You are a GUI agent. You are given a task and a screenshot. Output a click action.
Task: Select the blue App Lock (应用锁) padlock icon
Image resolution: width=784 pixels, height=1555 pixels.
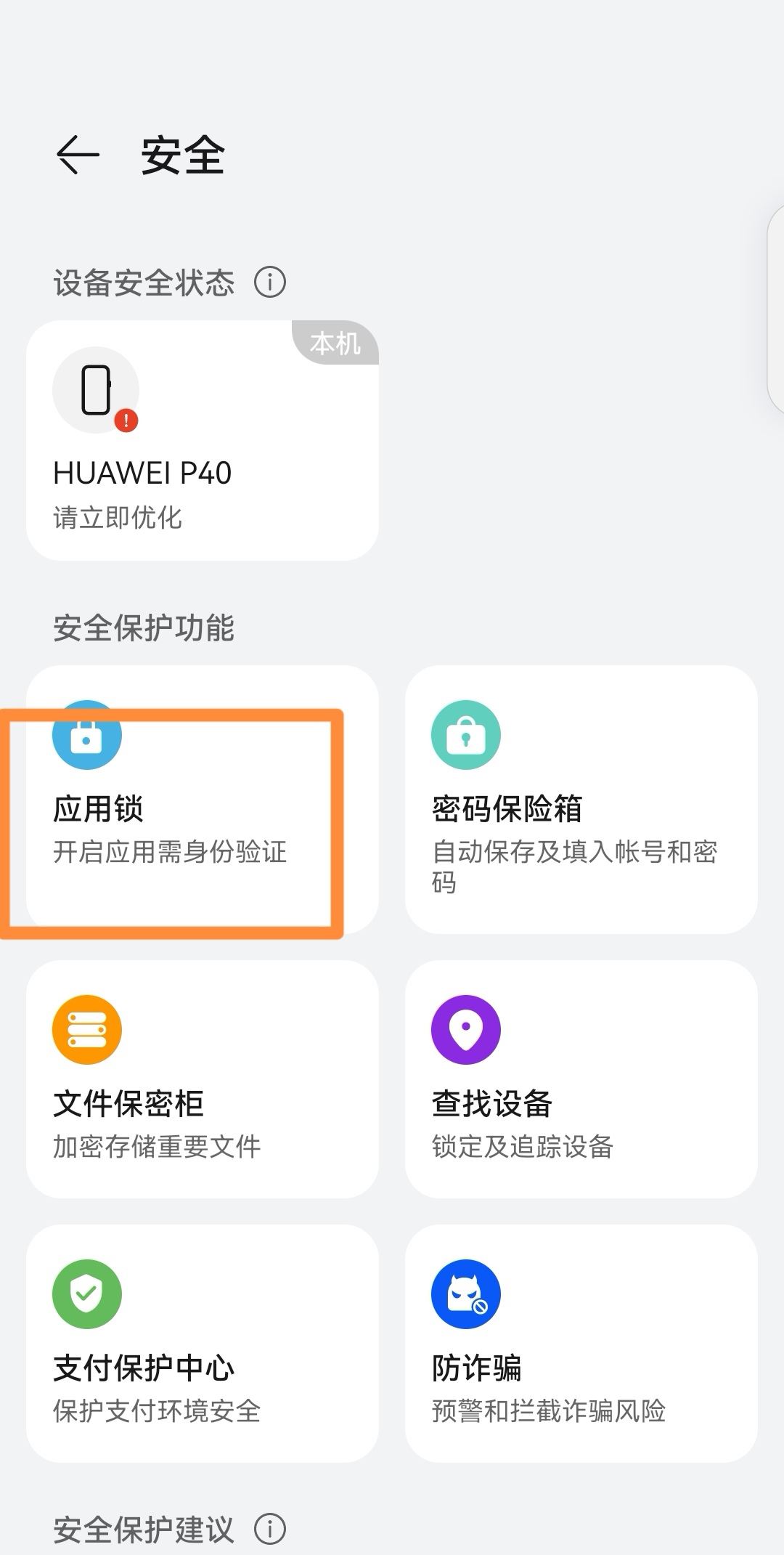87,734
